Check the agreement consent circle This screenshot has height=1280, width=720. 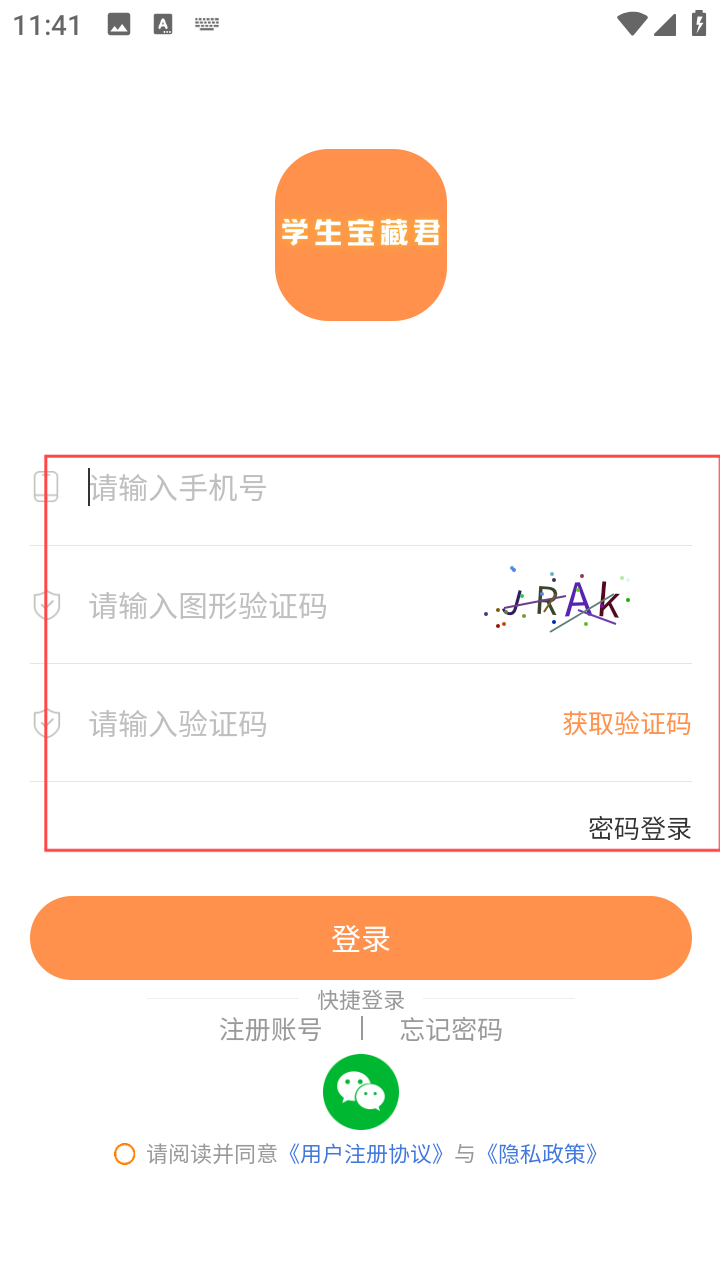click(125, 1155)
